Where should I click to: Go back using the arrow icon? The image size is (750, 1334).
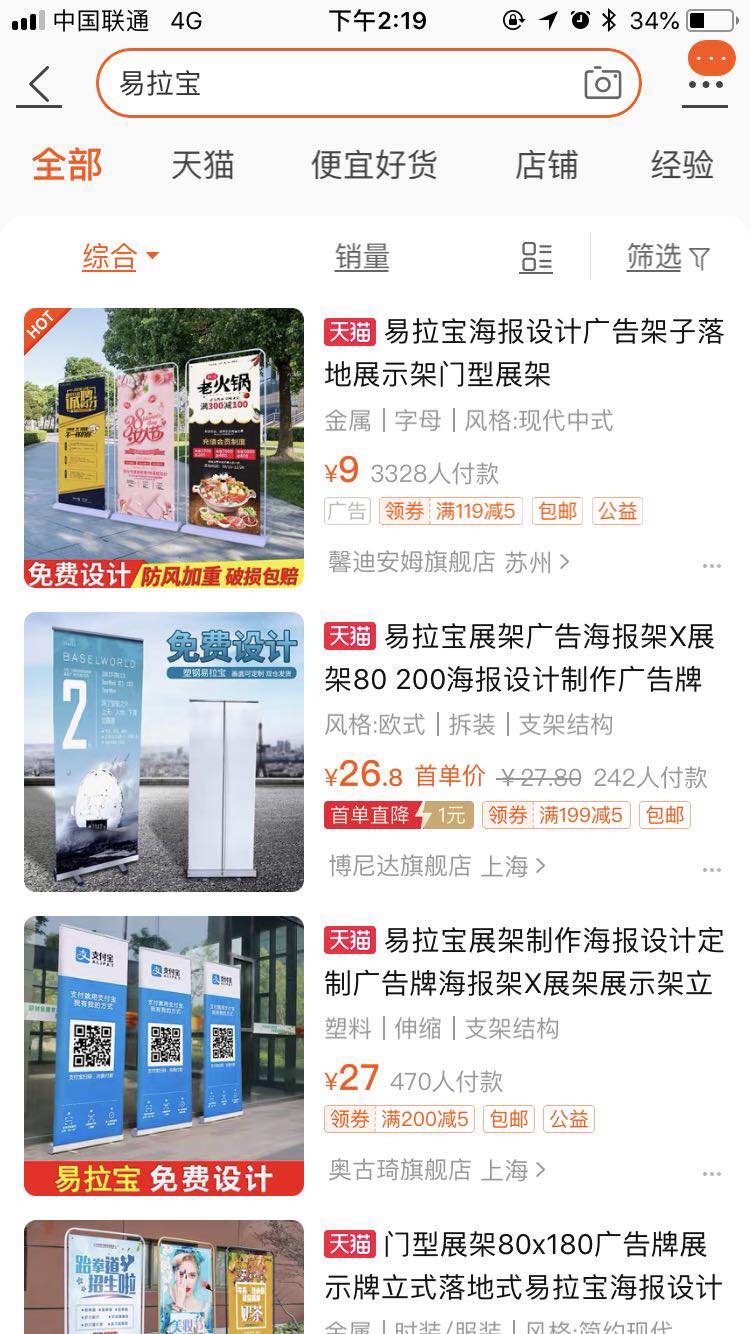click(40, 84)
